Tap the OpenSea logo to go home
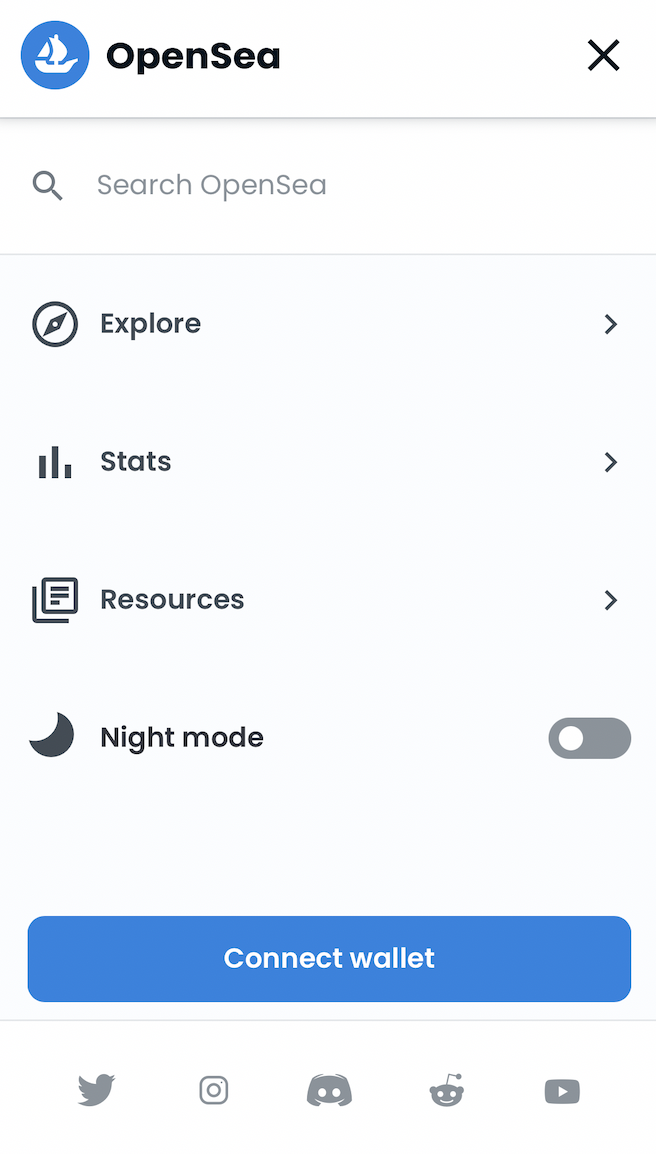This screenshot has width=656, height=1154. pos(151,55)
